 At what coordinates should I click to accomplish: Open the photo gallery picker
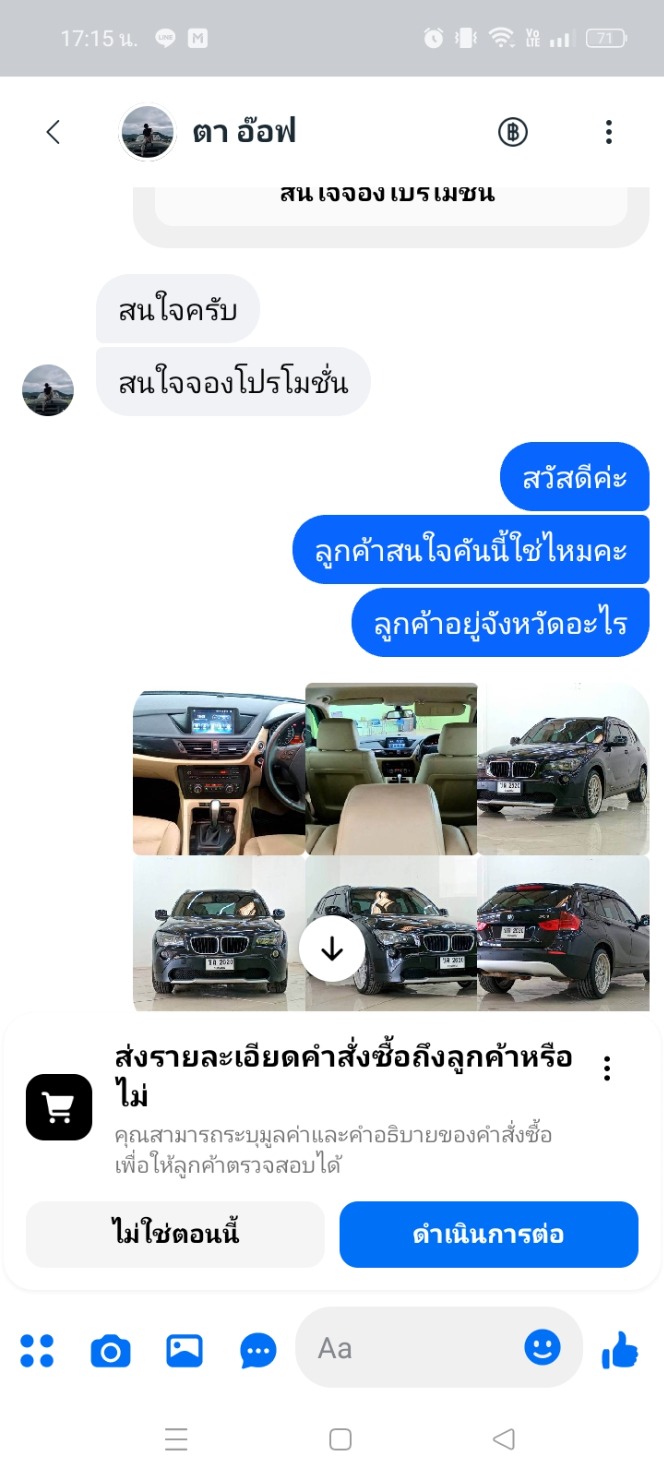pos(184,1351)
